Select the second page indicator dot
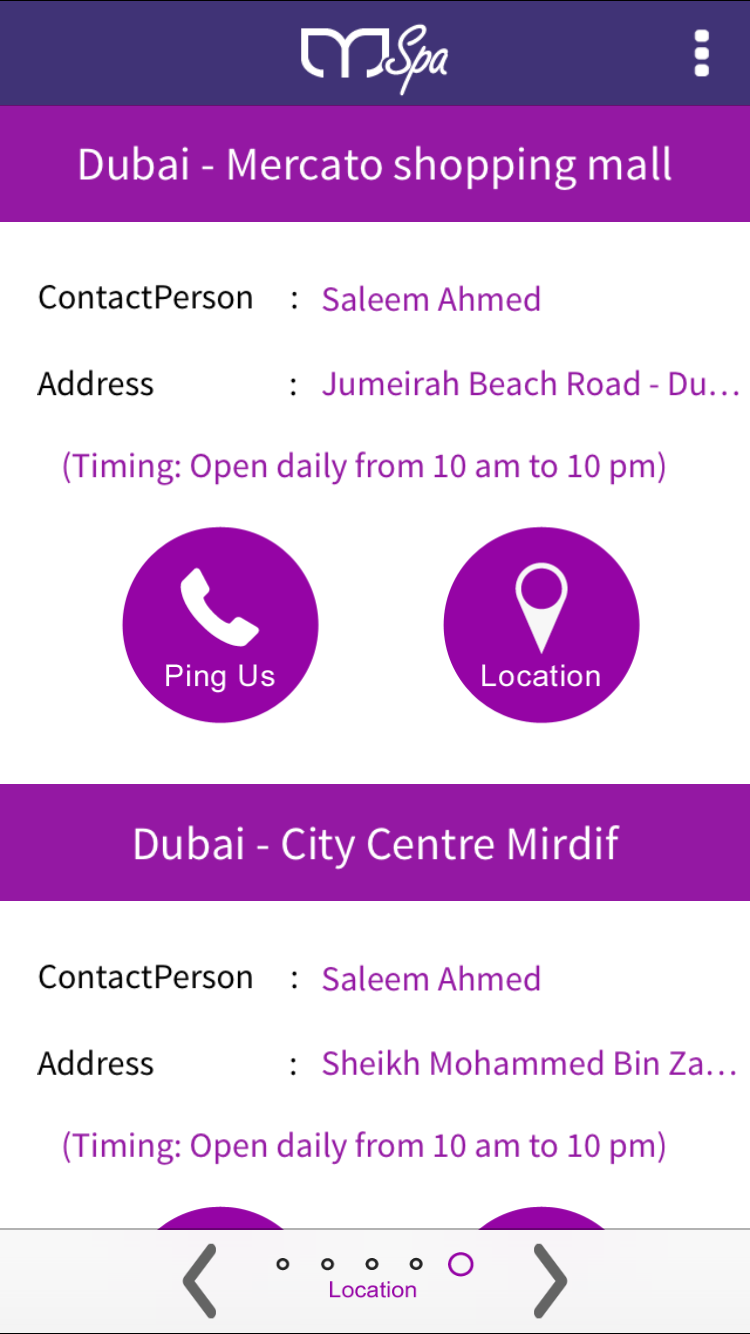Screen dimensions: 750x1334 (327, 1264)
